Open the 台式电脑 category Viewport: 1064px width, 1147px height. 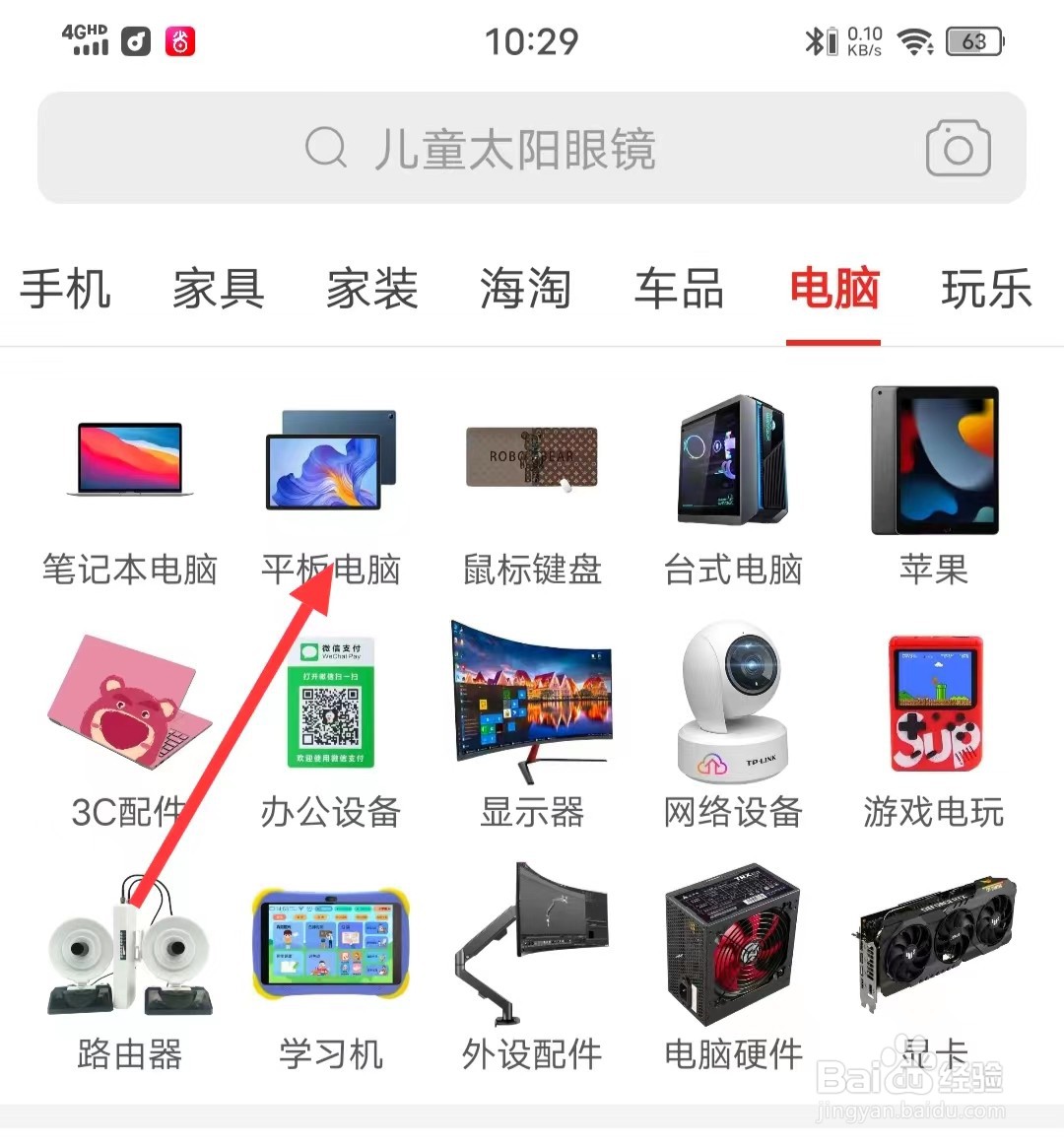[x=733, y=490]
